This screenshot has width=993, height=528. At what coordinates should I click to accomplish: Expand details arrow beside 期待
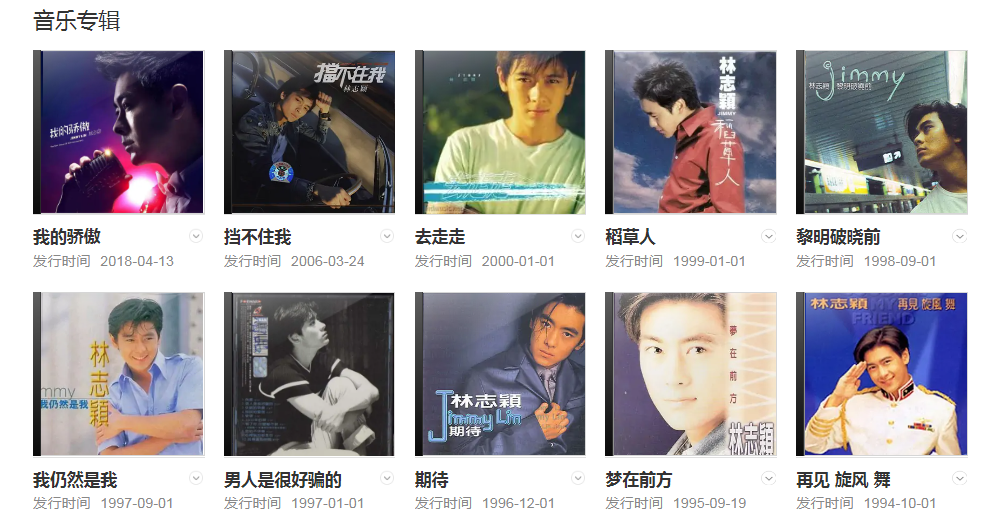[x=578, y=478]
